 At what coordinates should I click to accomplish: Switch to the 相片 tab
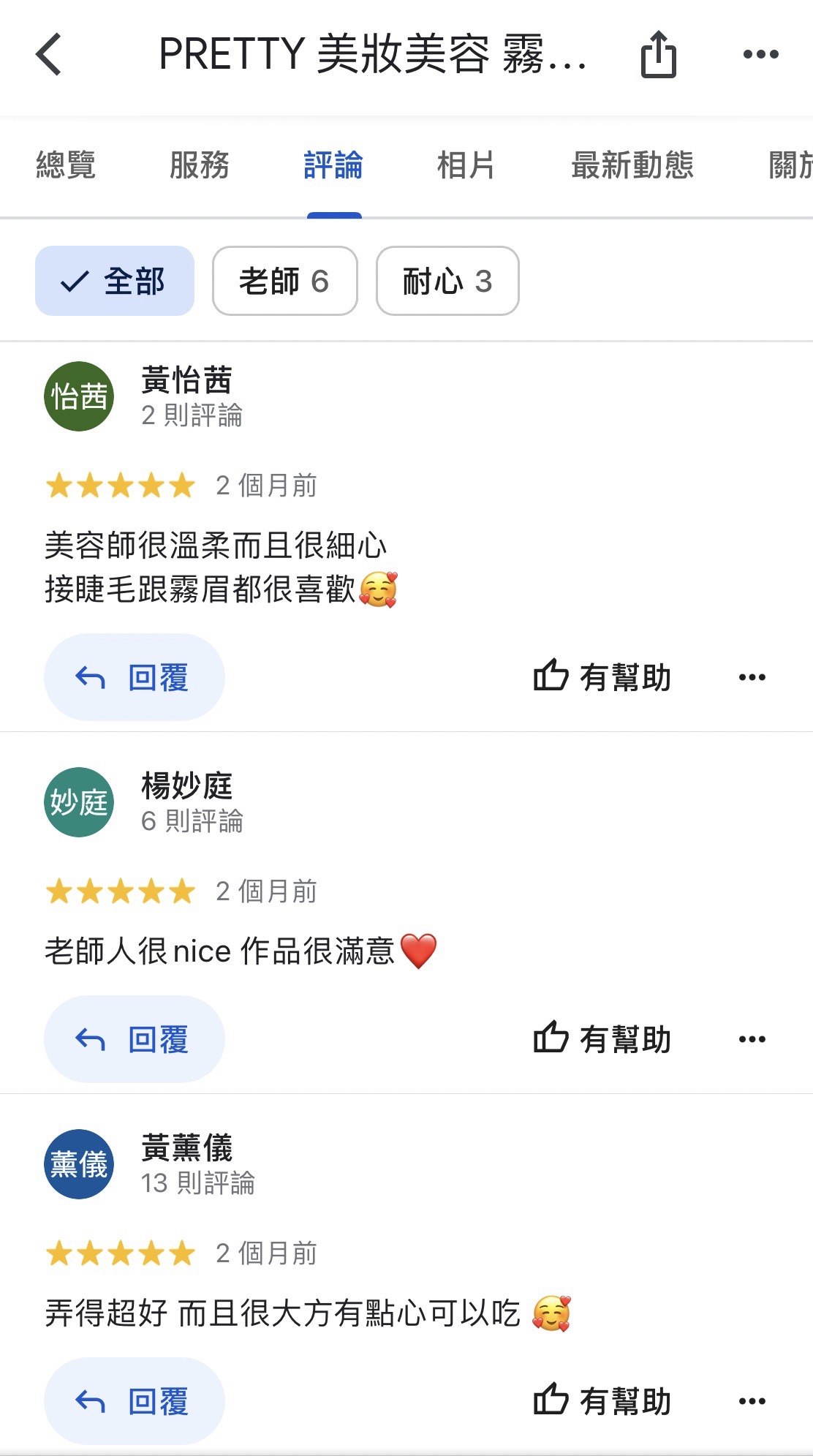click(466, 165)
